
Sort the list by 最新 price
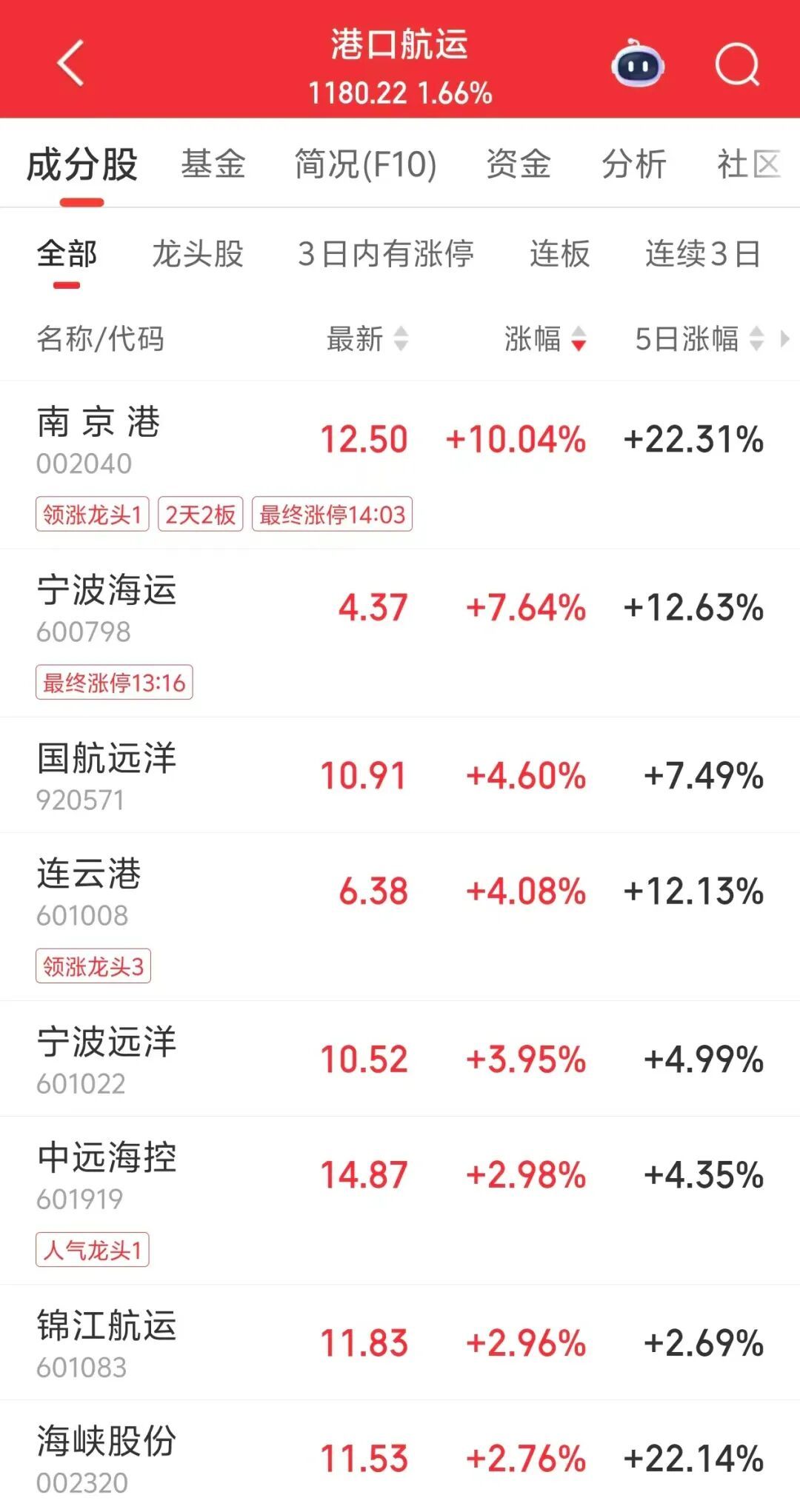pyautogui.click(x=367, y=339)
